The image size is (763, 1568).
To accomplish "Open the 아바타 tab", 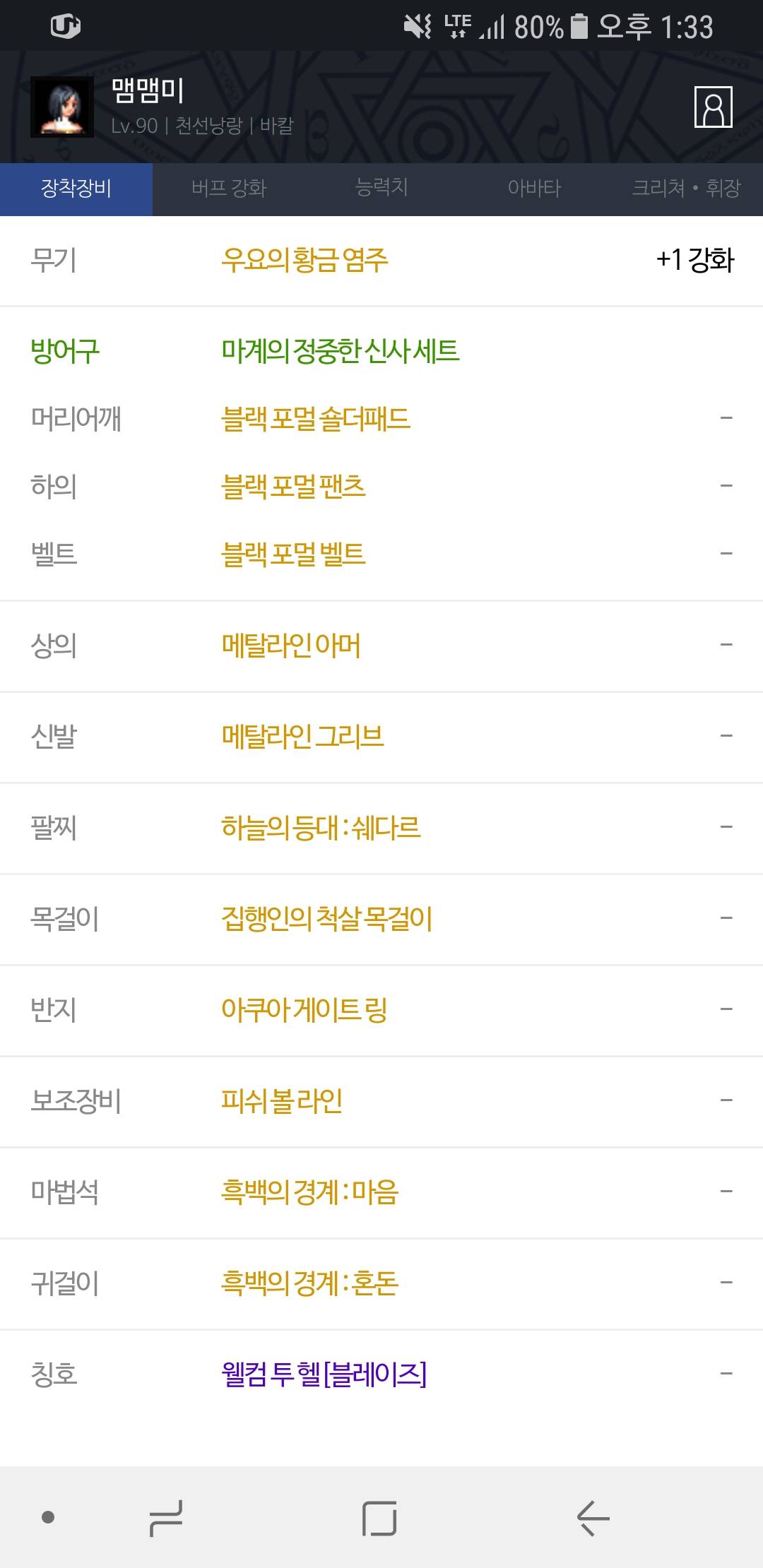I will pos(534,189).
